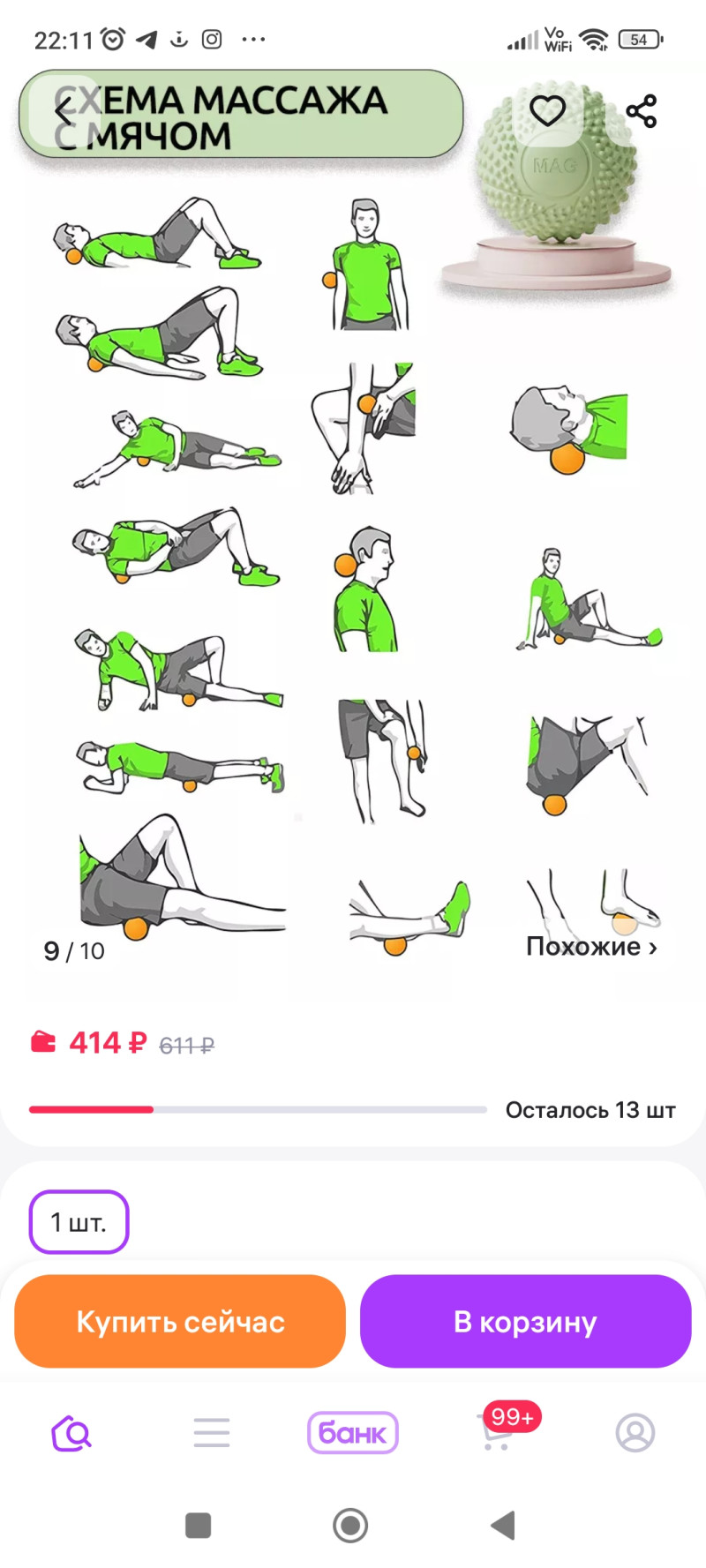Open the shopping cart tab
Screen dimensions: 706x1568
497,1431
